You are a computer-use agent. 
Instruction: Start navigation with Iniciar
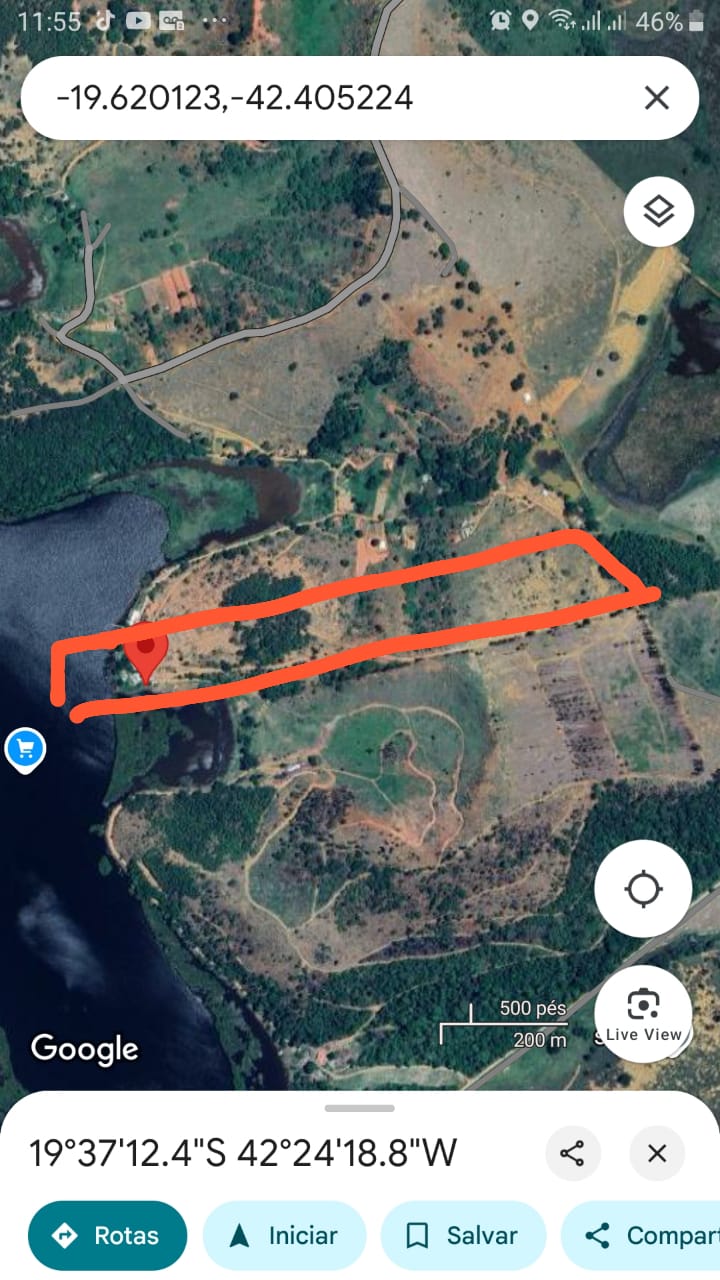tap(284, 1236)
